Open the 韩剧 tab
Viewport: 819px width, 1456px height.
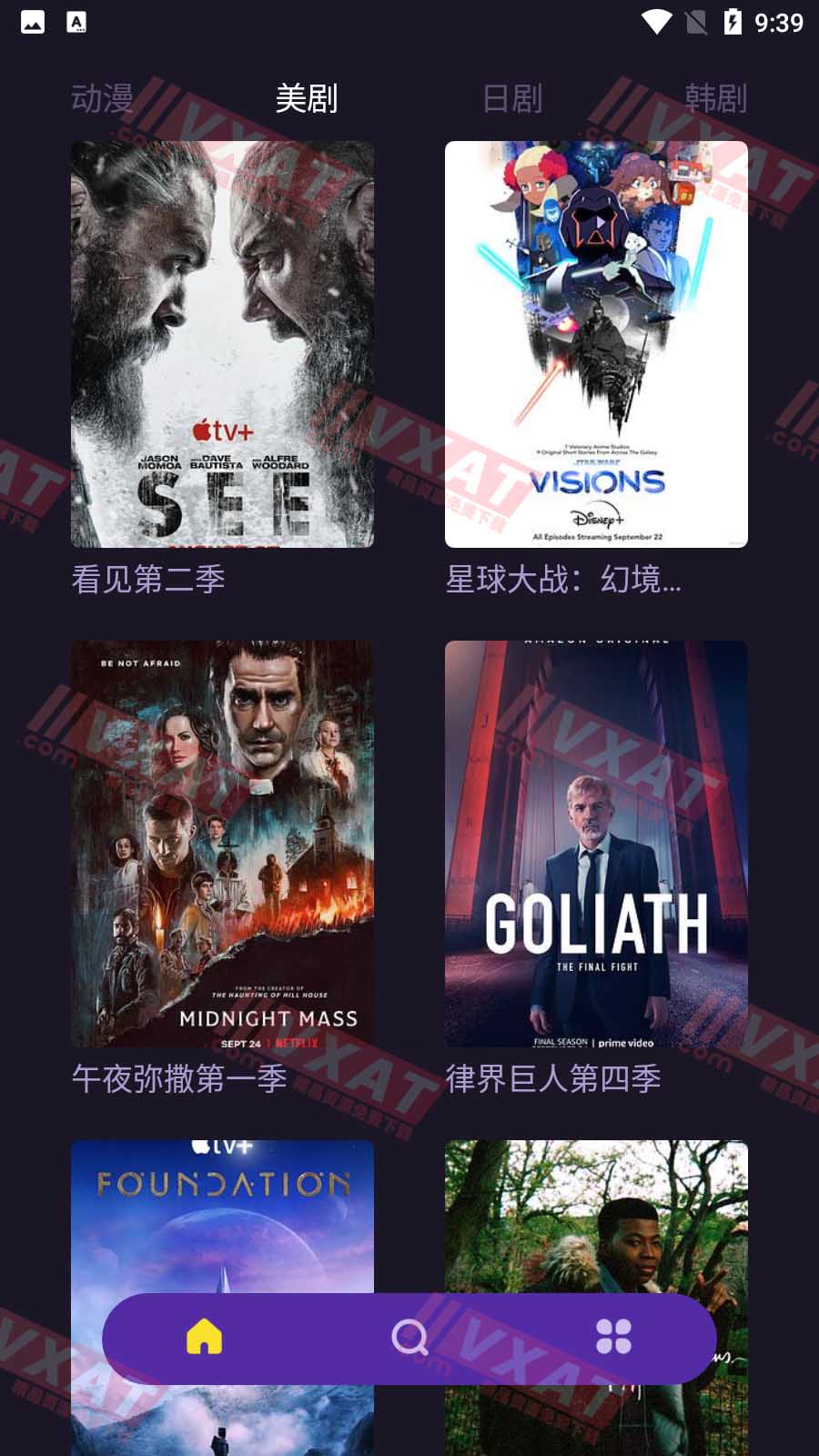(x=716, y=98)
